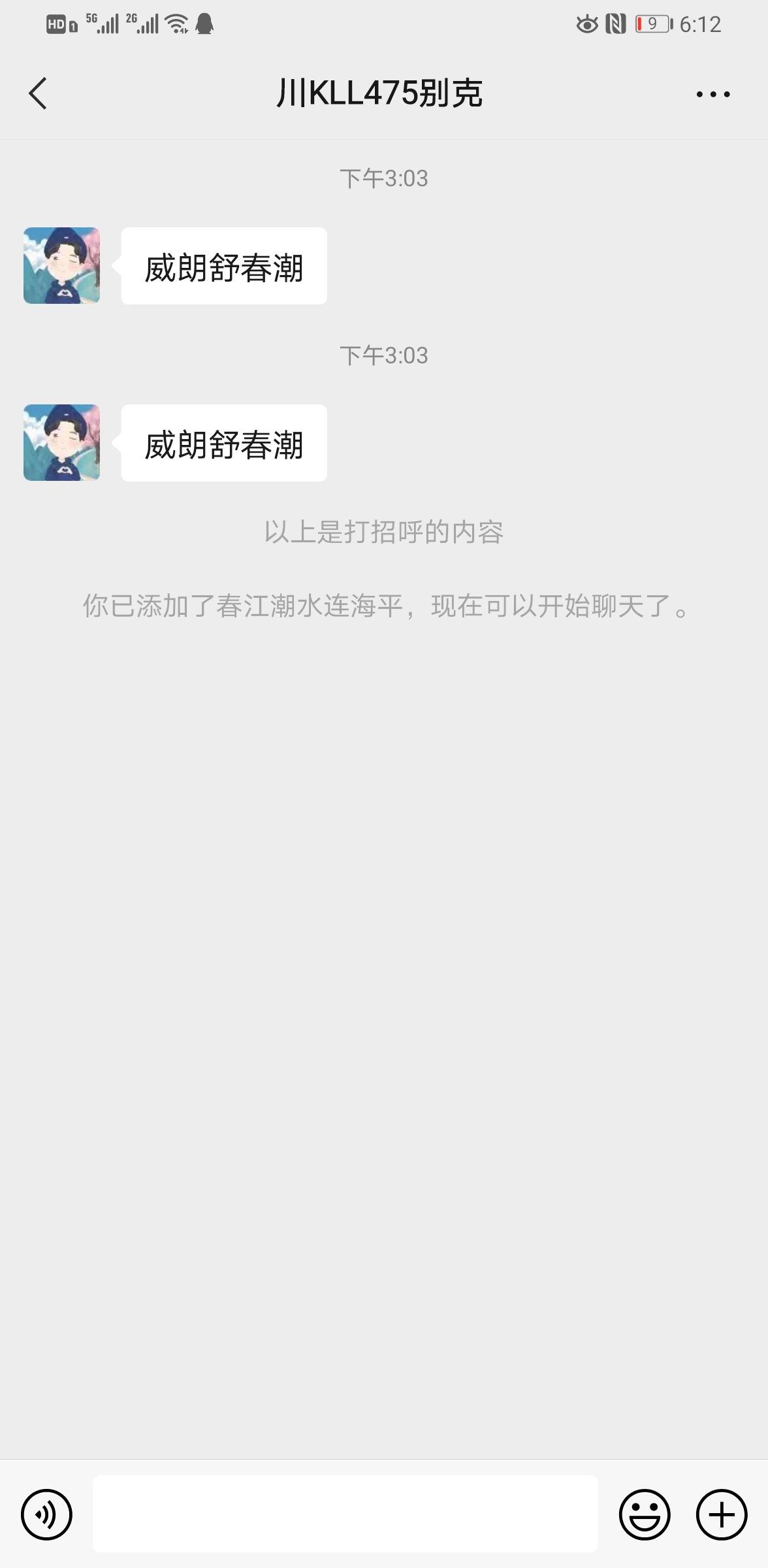Open the three-dot chat info menu
768x1568 pixels.
point(712,94)
